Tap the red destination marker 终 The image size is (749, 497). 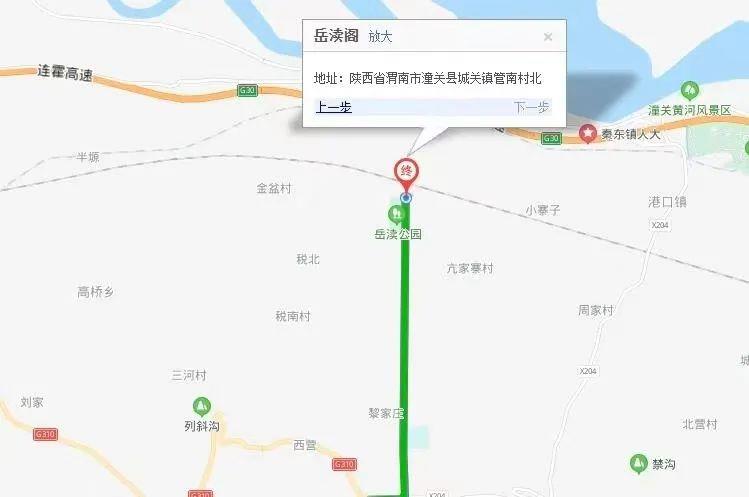pyautogui.click(x=406, y=172)
